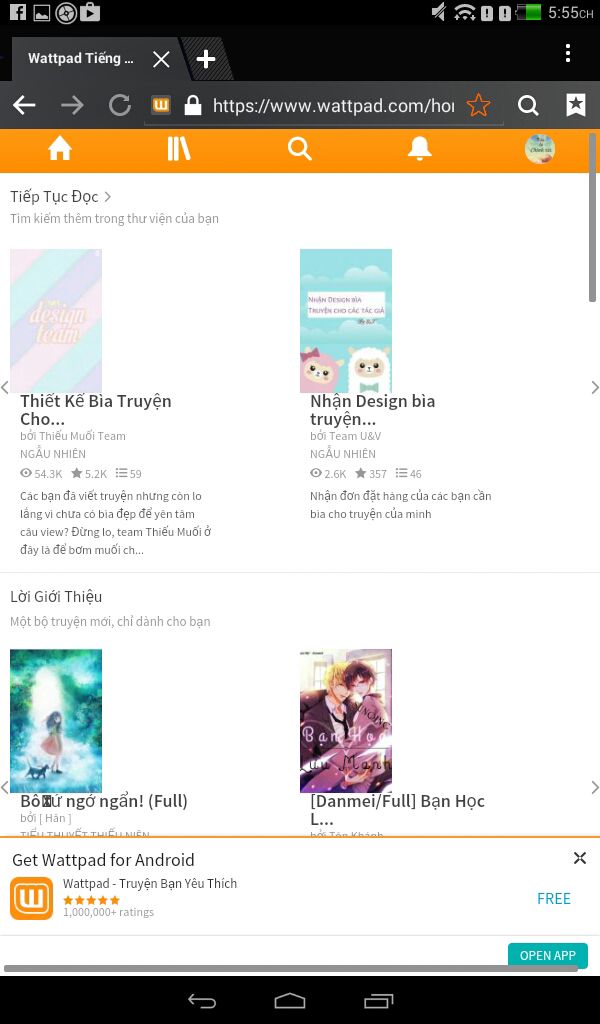Star this page as a favorite

(x=479, y=105)
